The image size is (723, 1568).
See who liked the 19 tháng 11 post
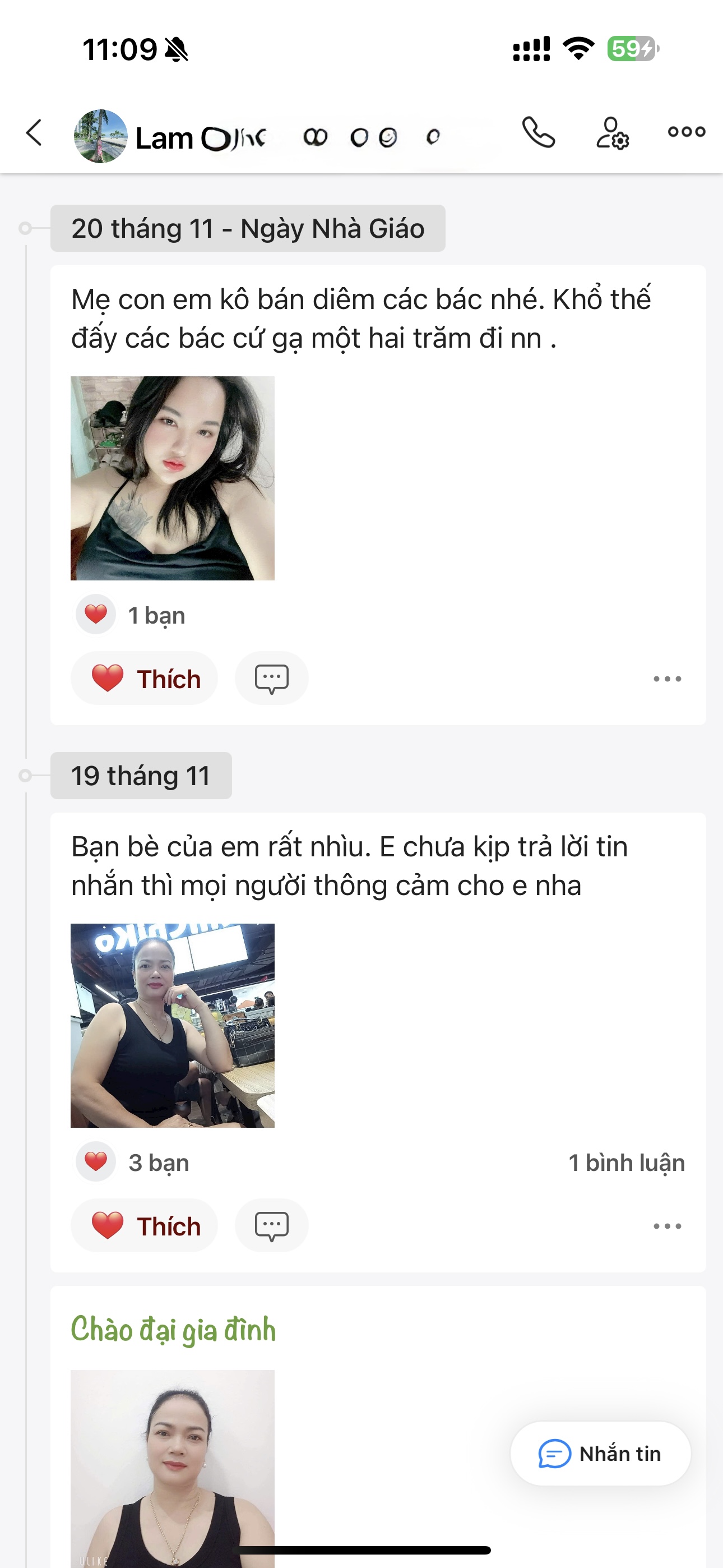134,1163
